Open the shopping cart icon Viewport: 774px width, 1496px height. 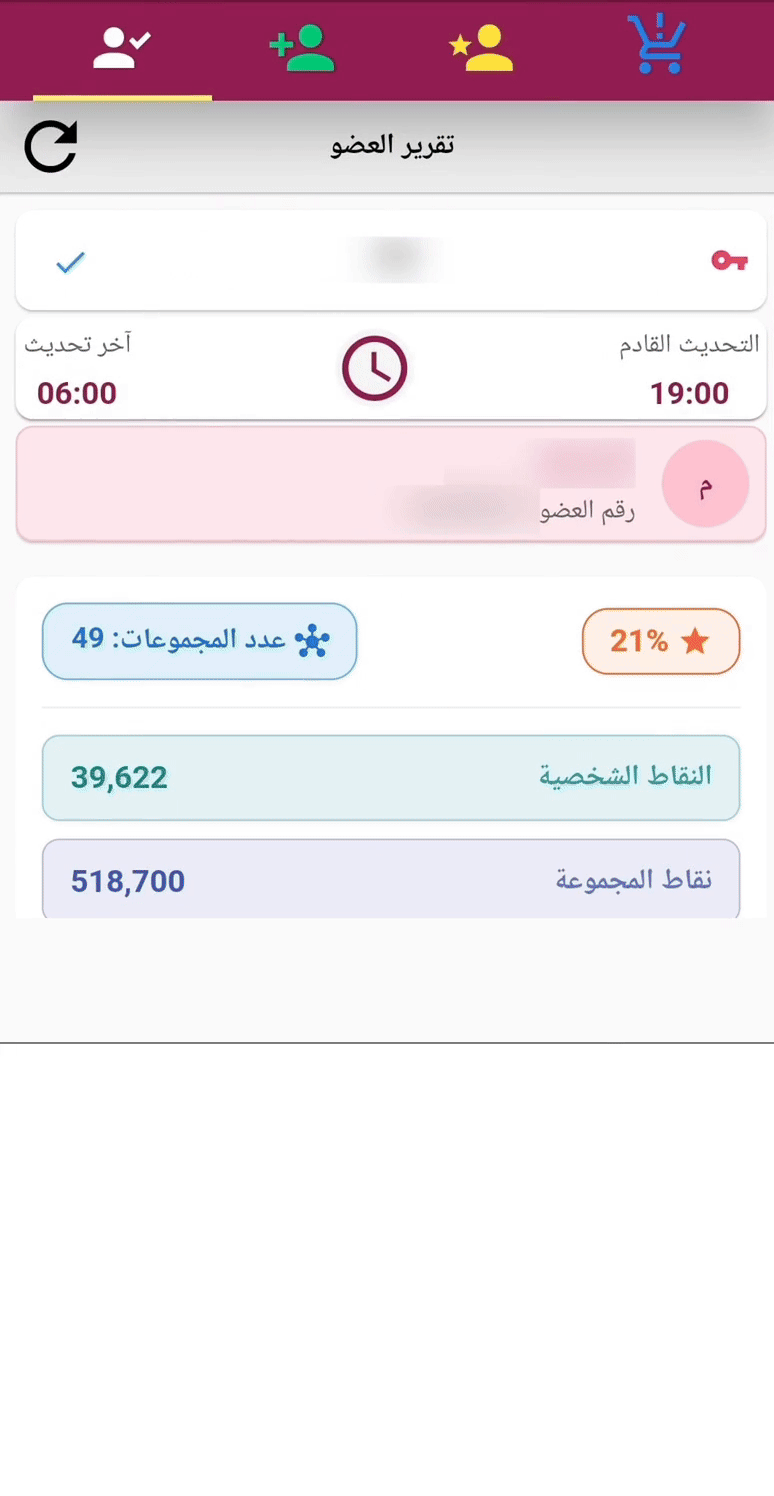pyautogui.click(x=655, y=42)
